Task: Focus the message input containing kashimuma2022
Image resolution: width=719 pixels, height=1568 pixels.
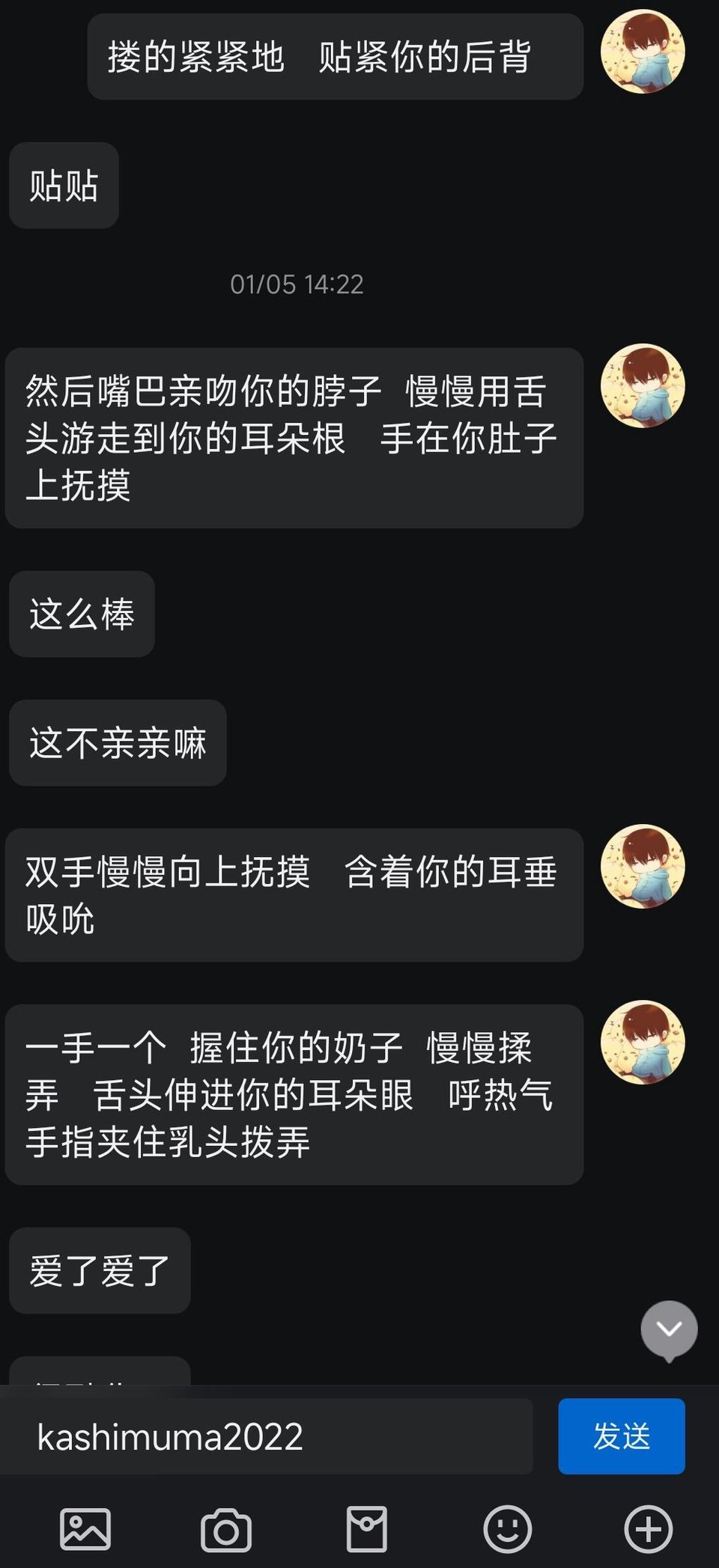Action: coord(267,1436)
